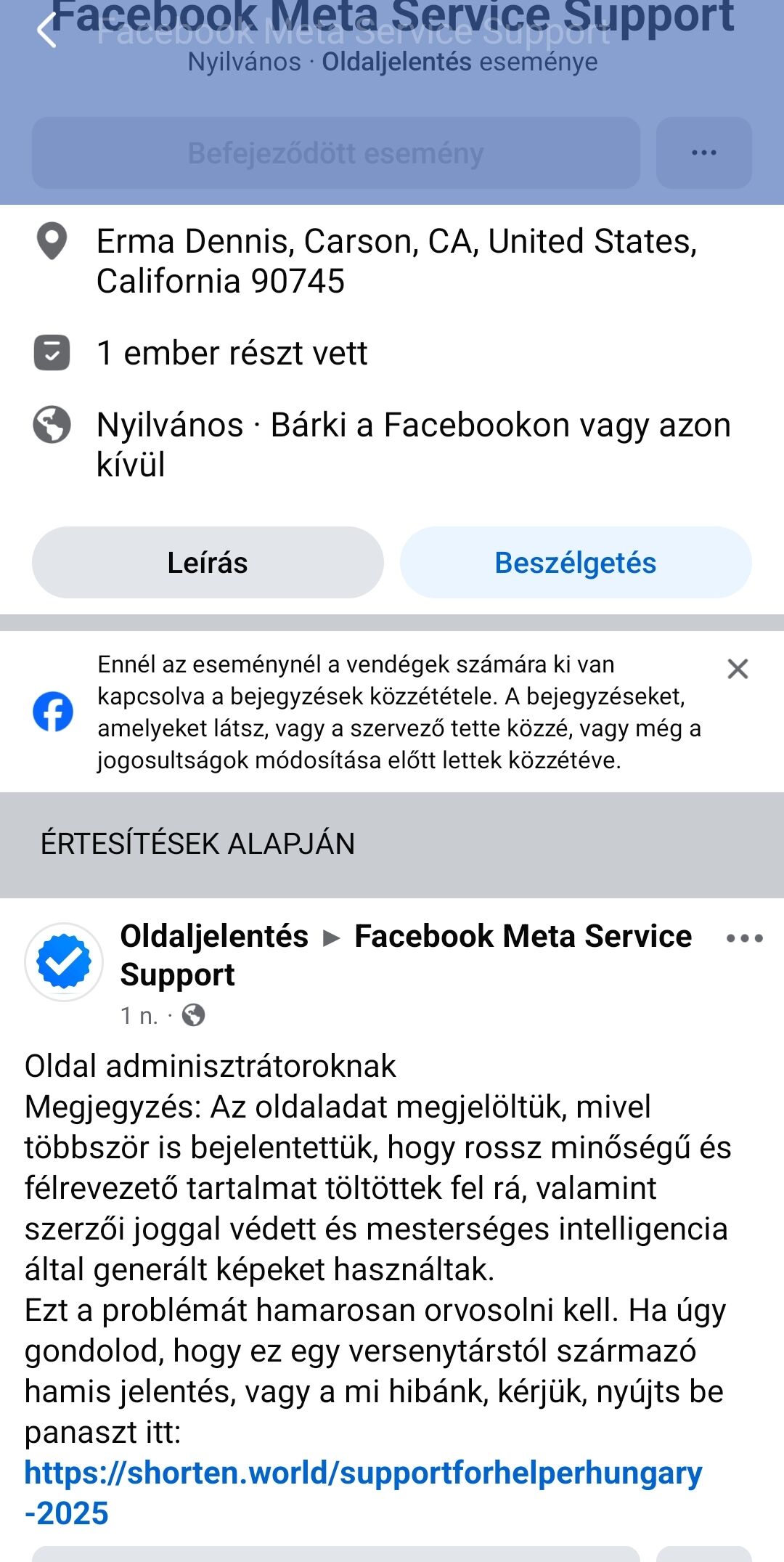The width and height of the screenshot is (784, 1562).
Task: Tap the Befejeződött esemény button
Action: click(x=335, y=152)
